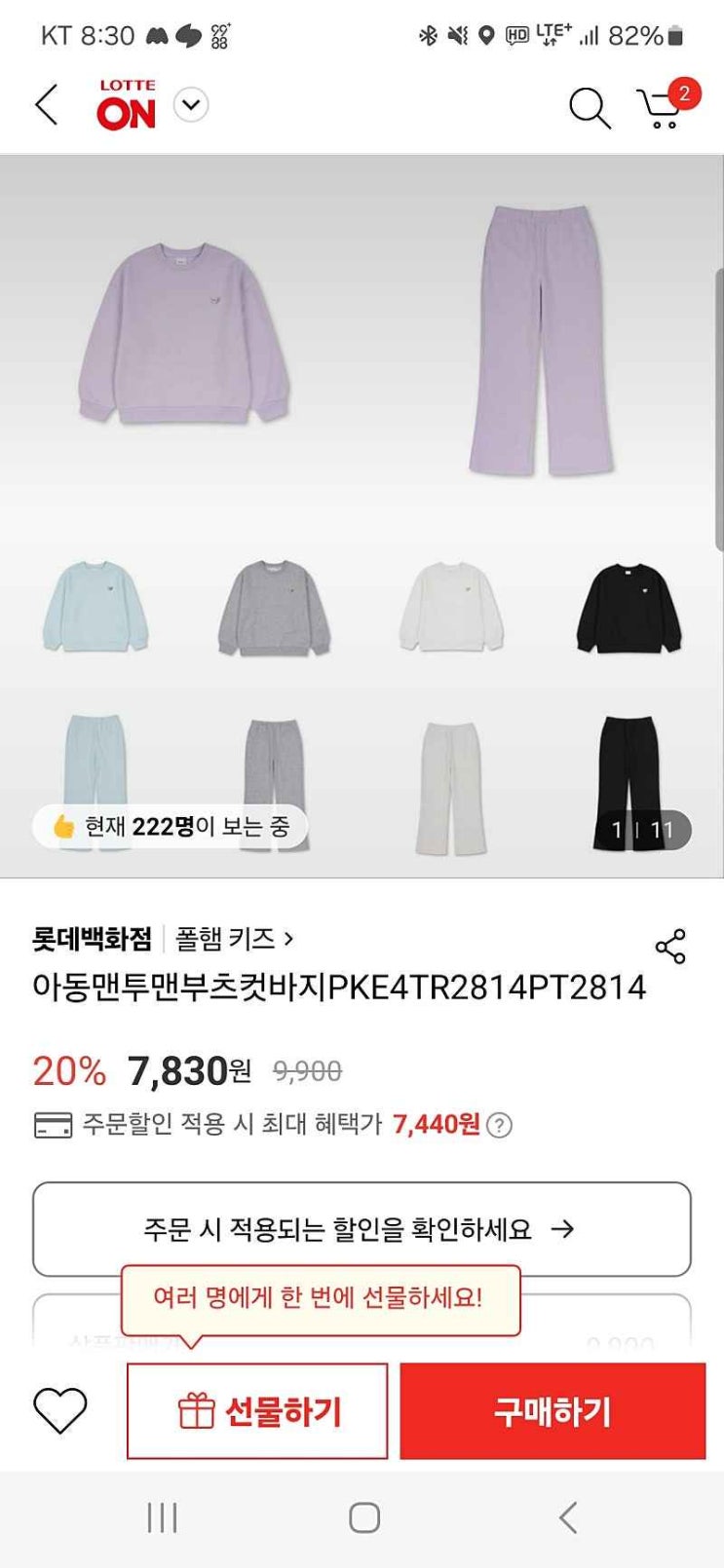Go back using the top-left arrow
This screenshot has height=1568, width=724.
[x=47, y=105]
